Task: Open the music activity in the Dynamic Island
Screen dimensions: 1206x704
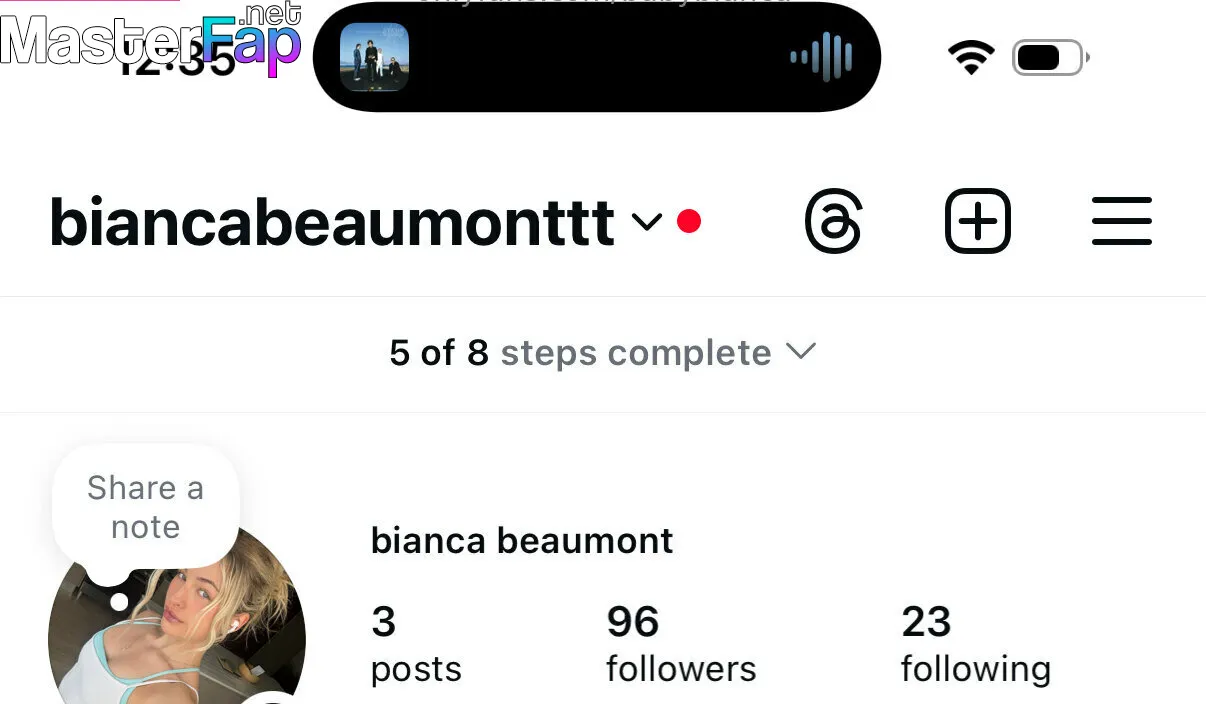Action: click(596, 57)
